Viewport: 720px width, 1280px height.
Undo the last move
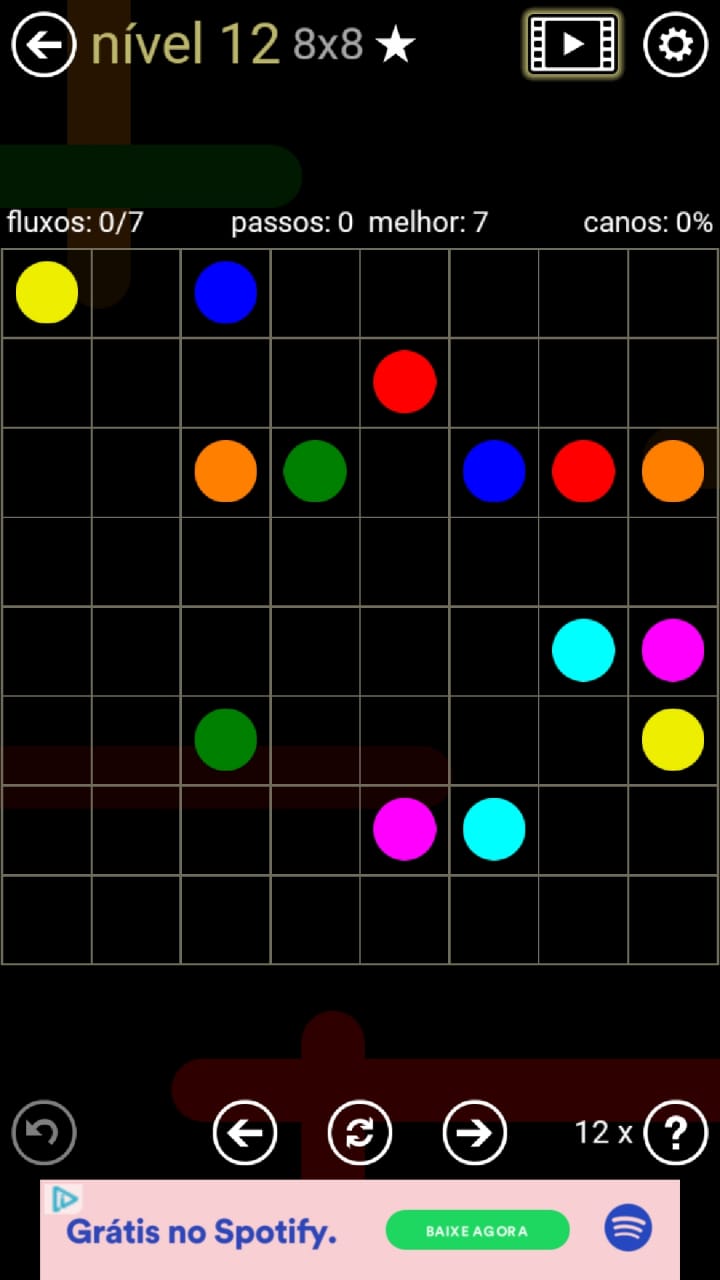[x=44, y=1133]
